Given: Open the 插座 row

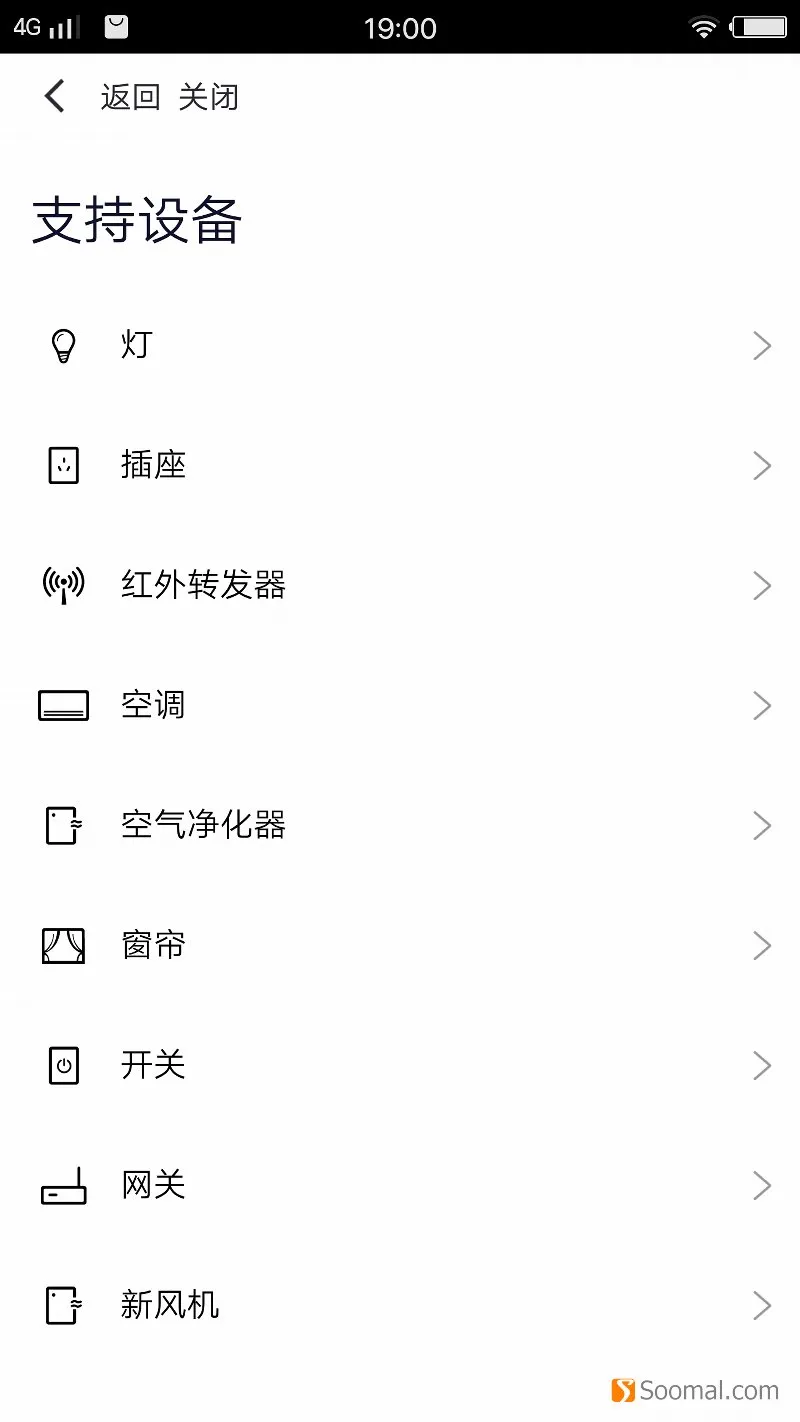Looking at the screenshot, I should (400, 466).
